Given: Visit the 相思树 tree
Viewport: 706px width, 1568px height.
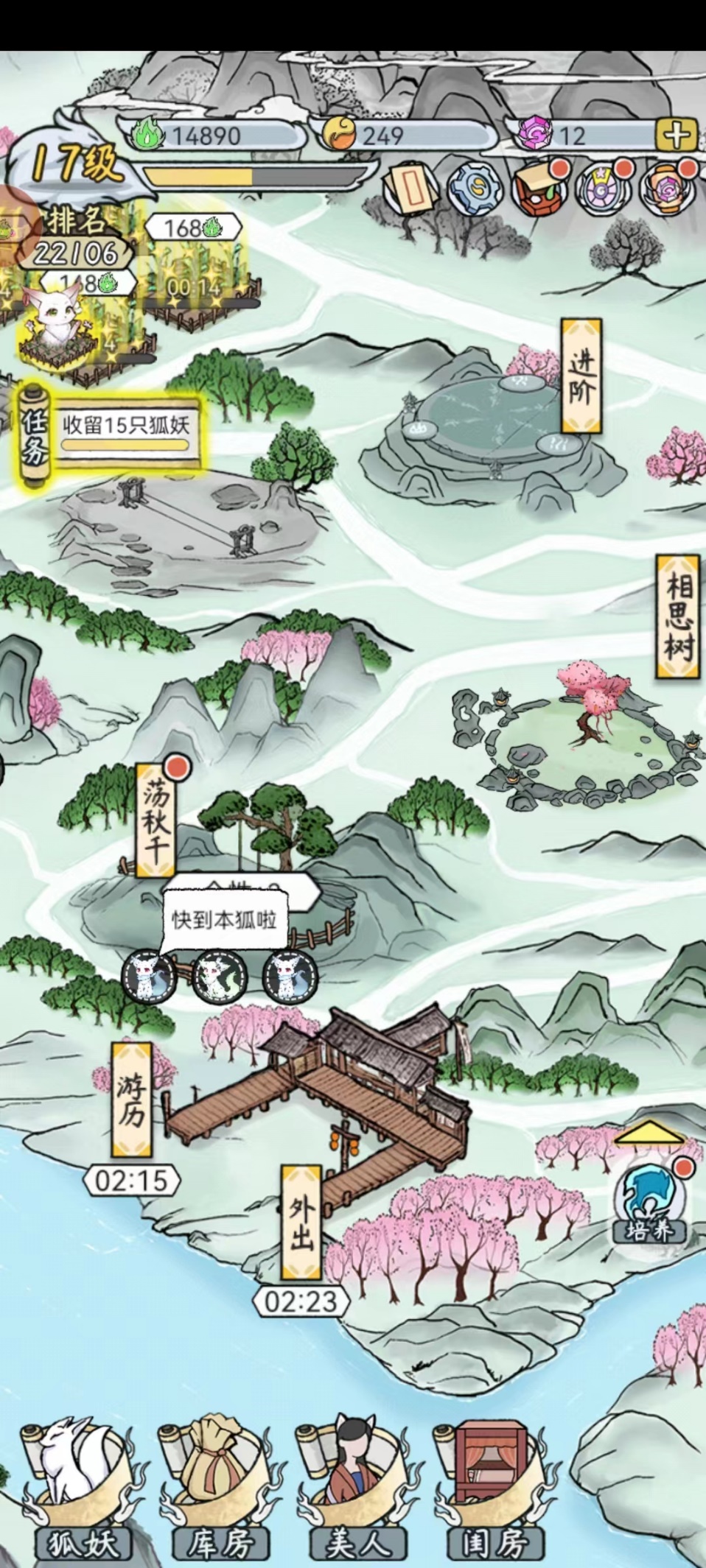Looking at the screenshot, I should [x=677, y=617].
